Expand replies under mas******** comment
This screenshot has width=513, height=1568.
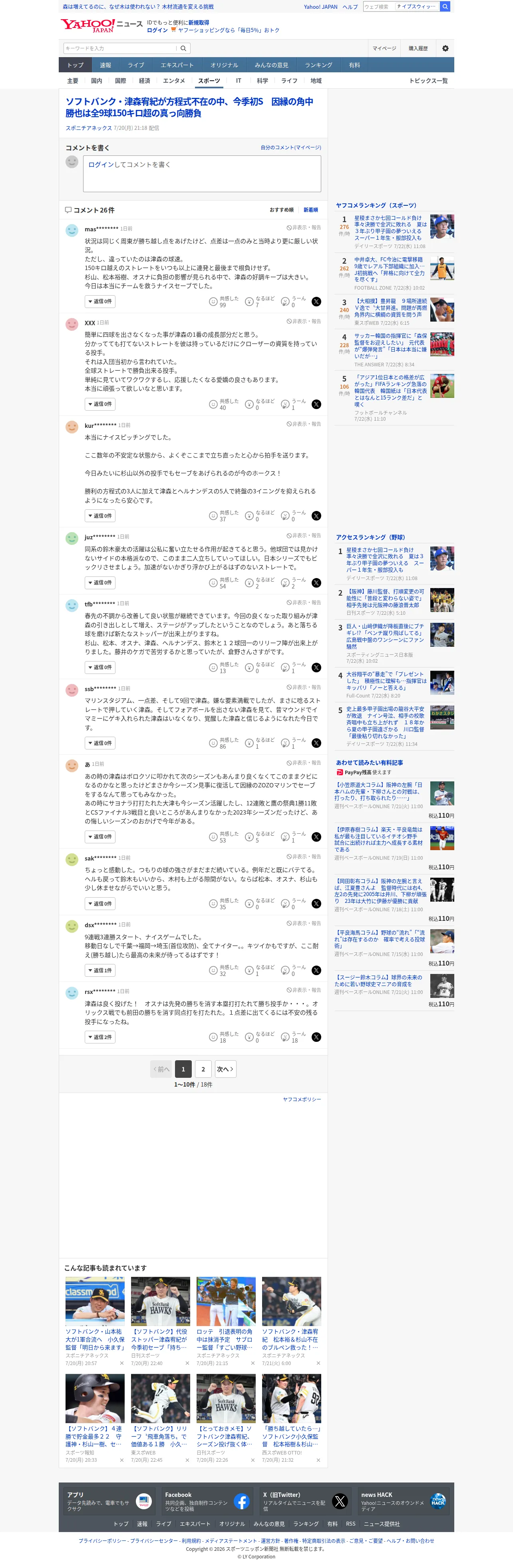[x=100, y=301]
